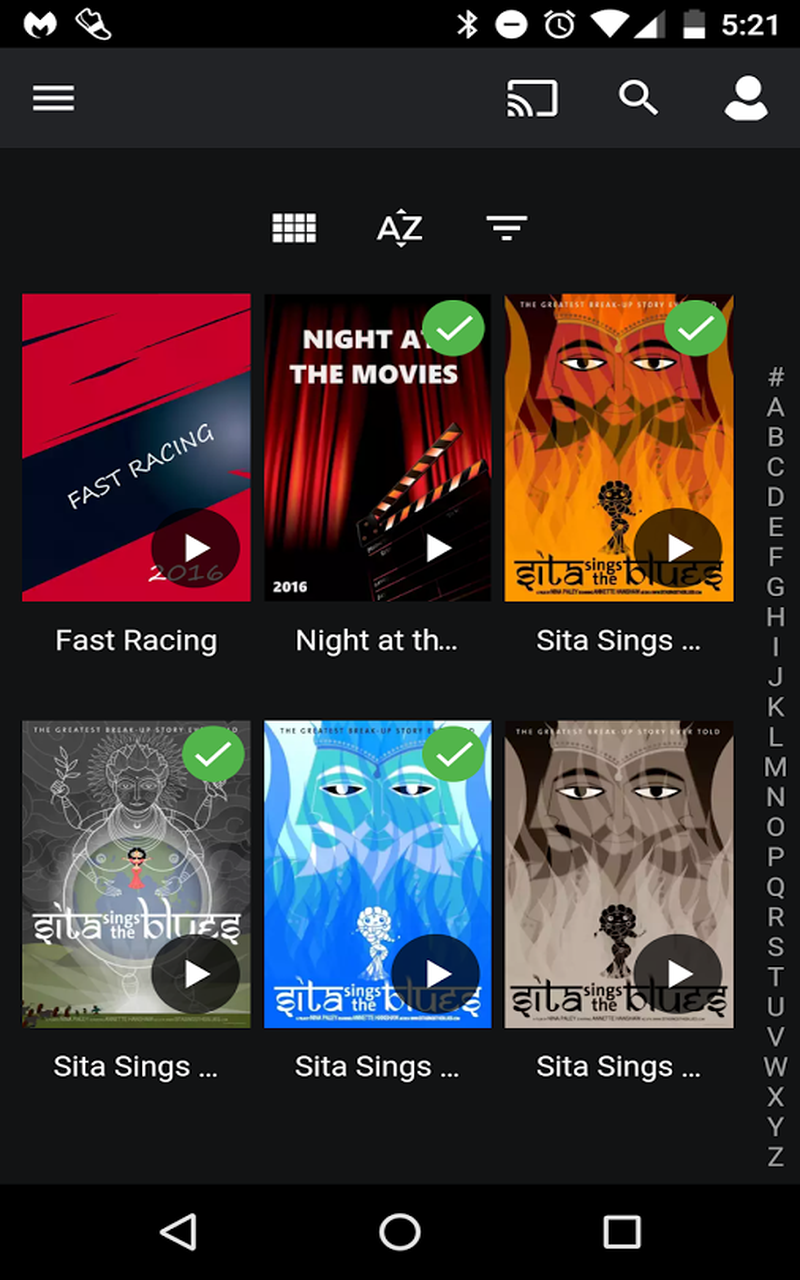Image resolution: width=800 pixels, height=1280 pixels.
Task: Open search from the top bar
Action: [x=638, y=98]
